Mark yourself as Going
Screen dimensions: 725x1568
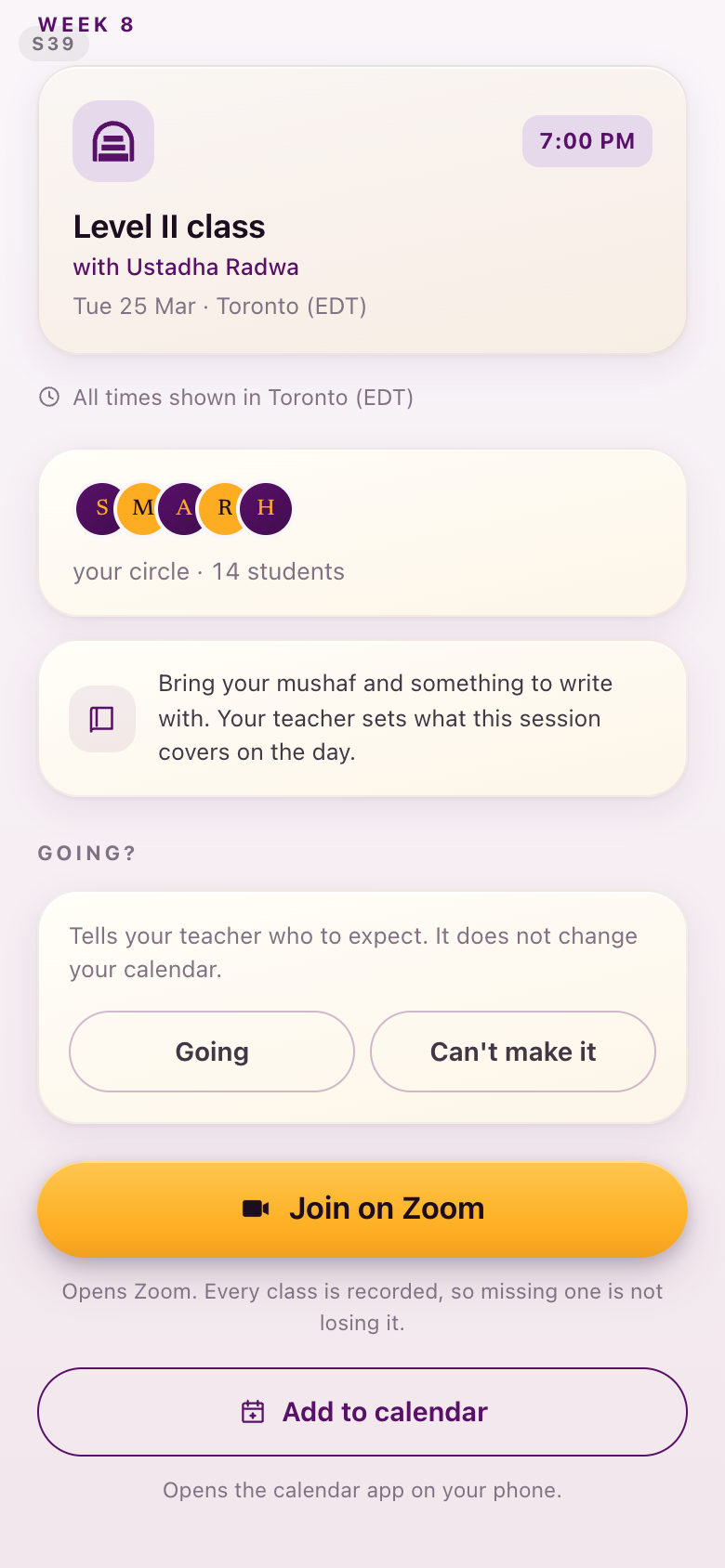[x=212, y=1052]
